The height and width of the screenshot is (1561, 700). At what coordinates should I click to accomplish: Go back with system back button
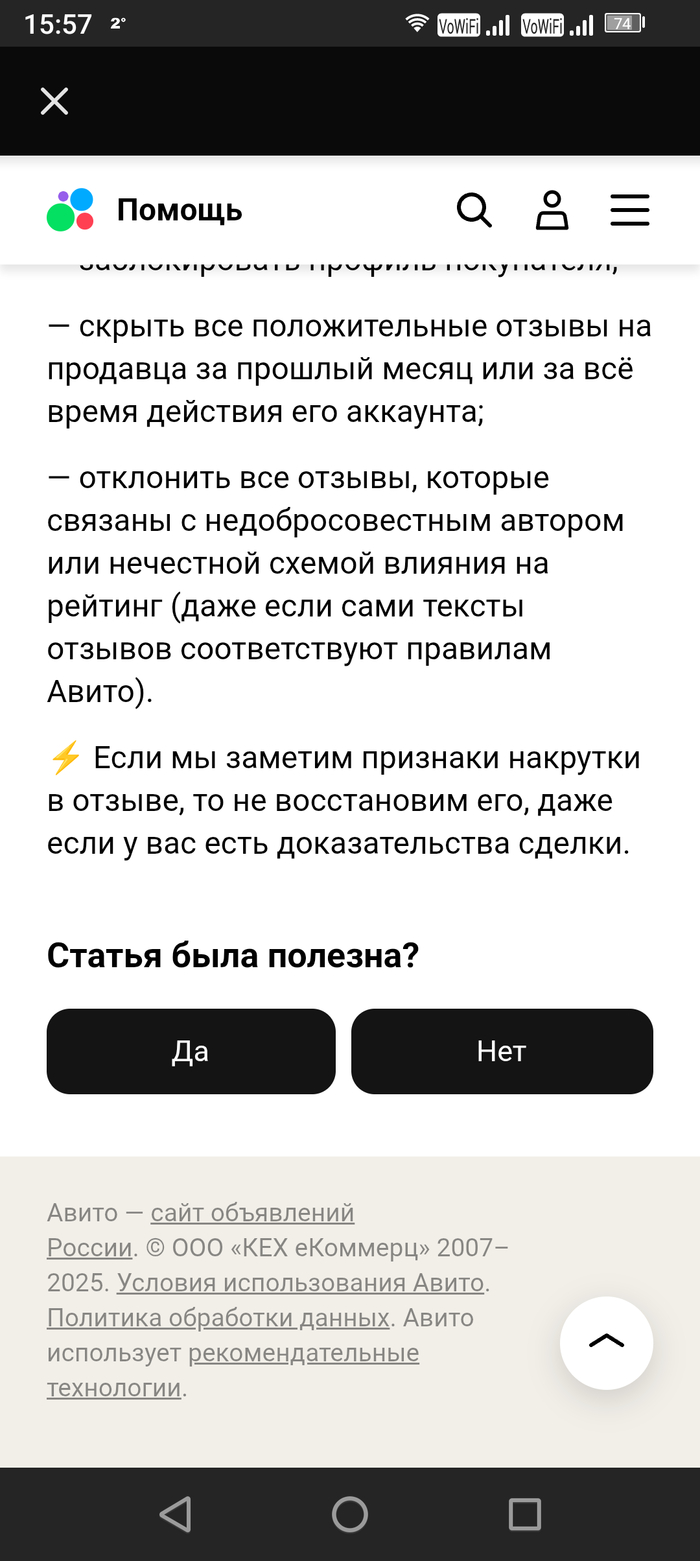coord(175,1514)
